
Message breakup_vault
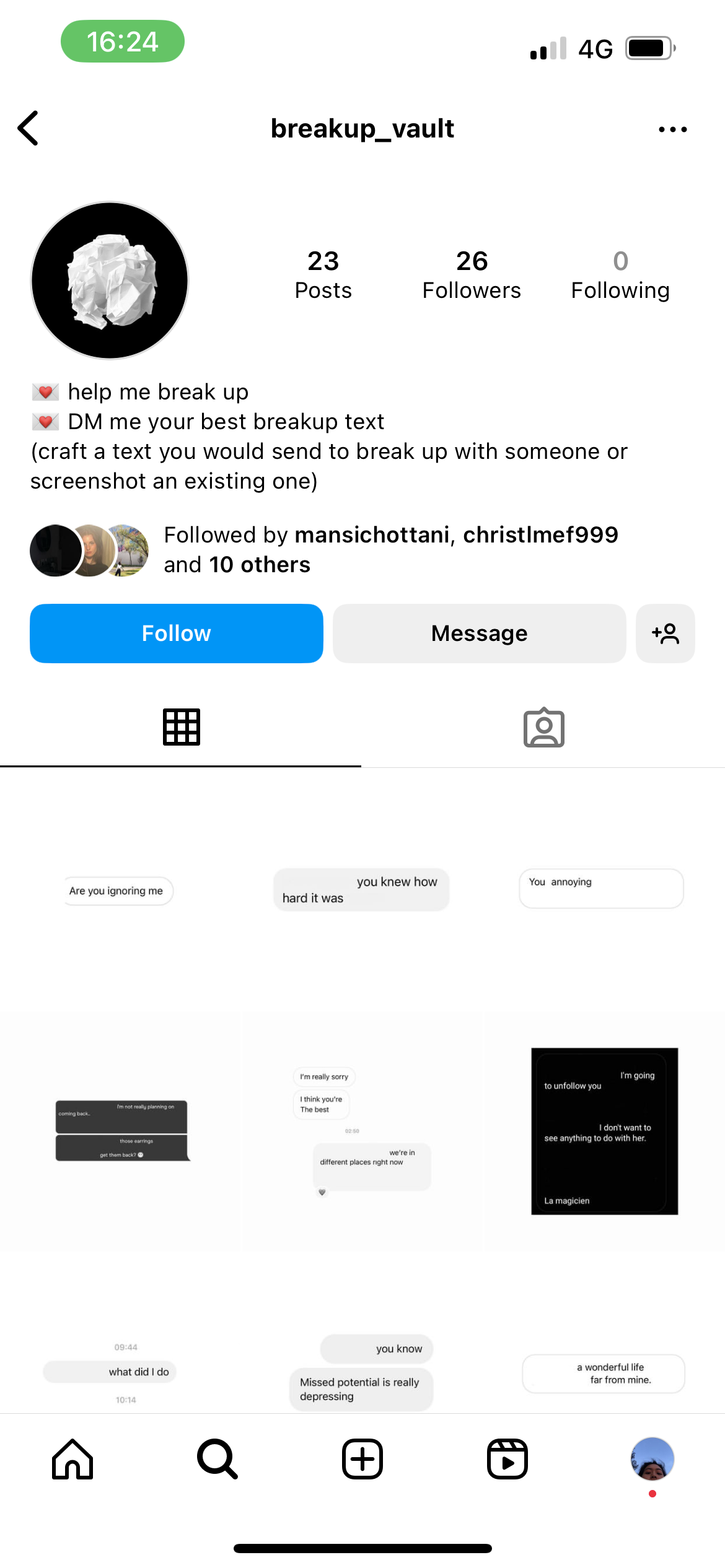click(x=479, y=633)
